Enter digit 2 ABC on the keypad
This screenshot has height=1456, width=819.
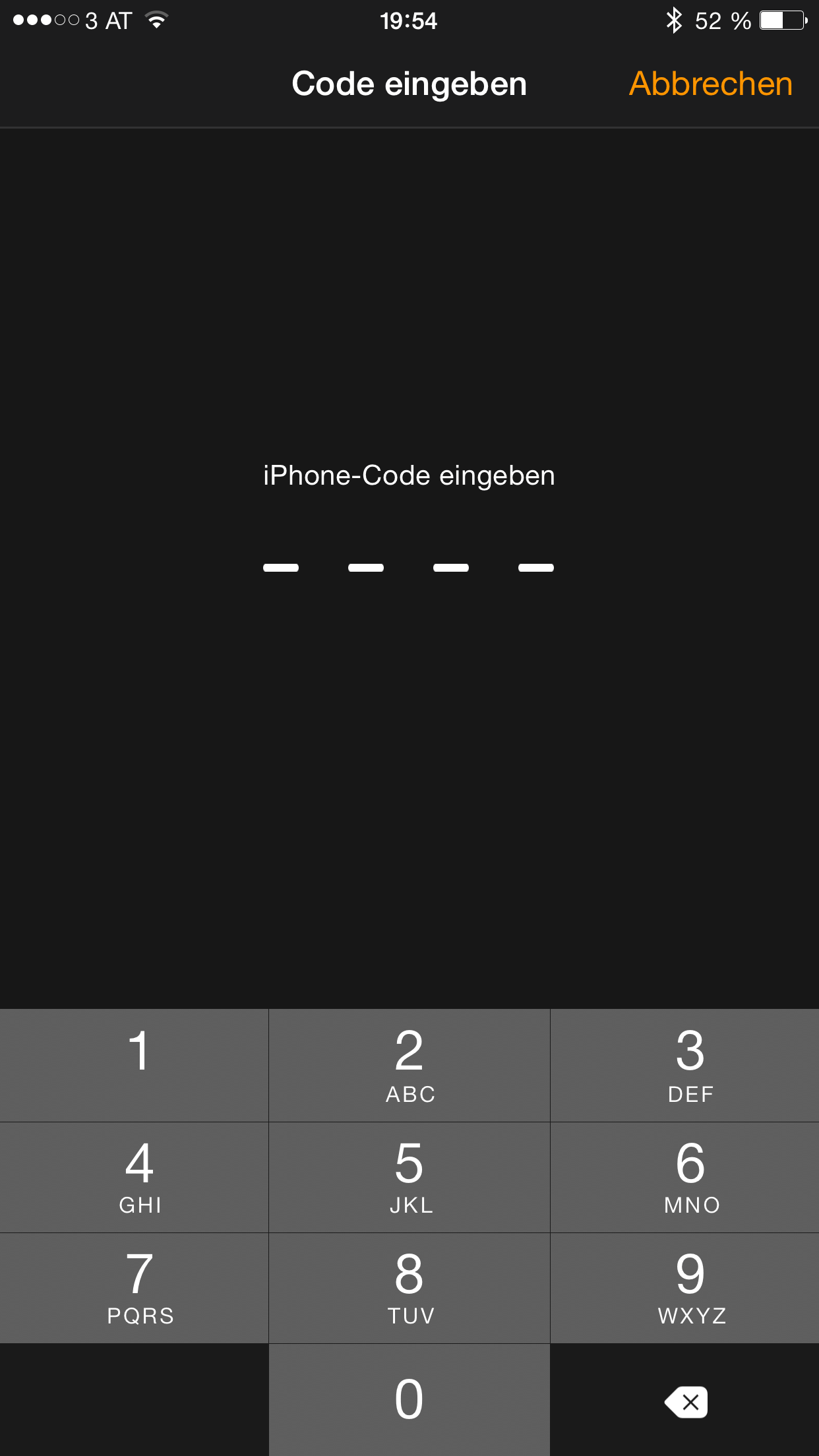coord(409,1064)
